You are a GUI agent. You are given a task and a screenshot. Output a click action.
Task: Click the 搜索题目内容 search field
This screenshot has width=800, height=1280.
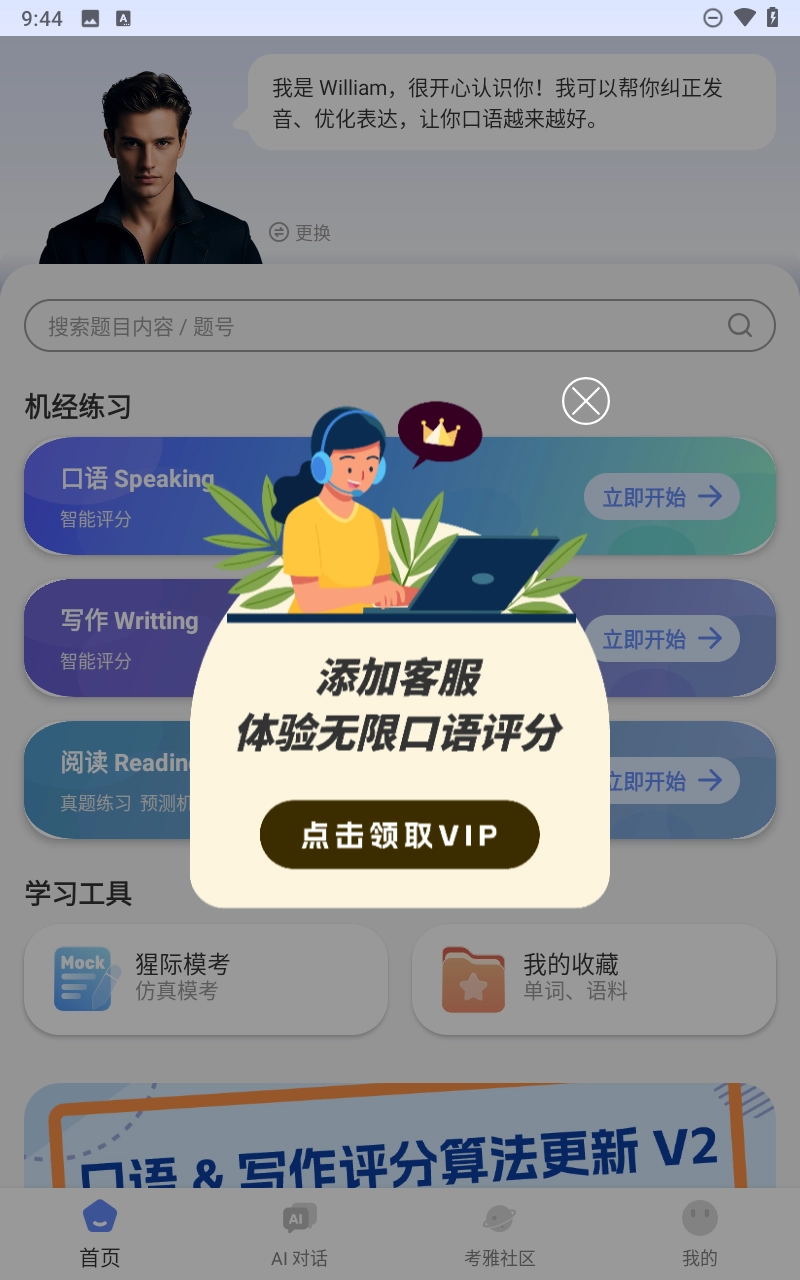(x=300, y=326)
